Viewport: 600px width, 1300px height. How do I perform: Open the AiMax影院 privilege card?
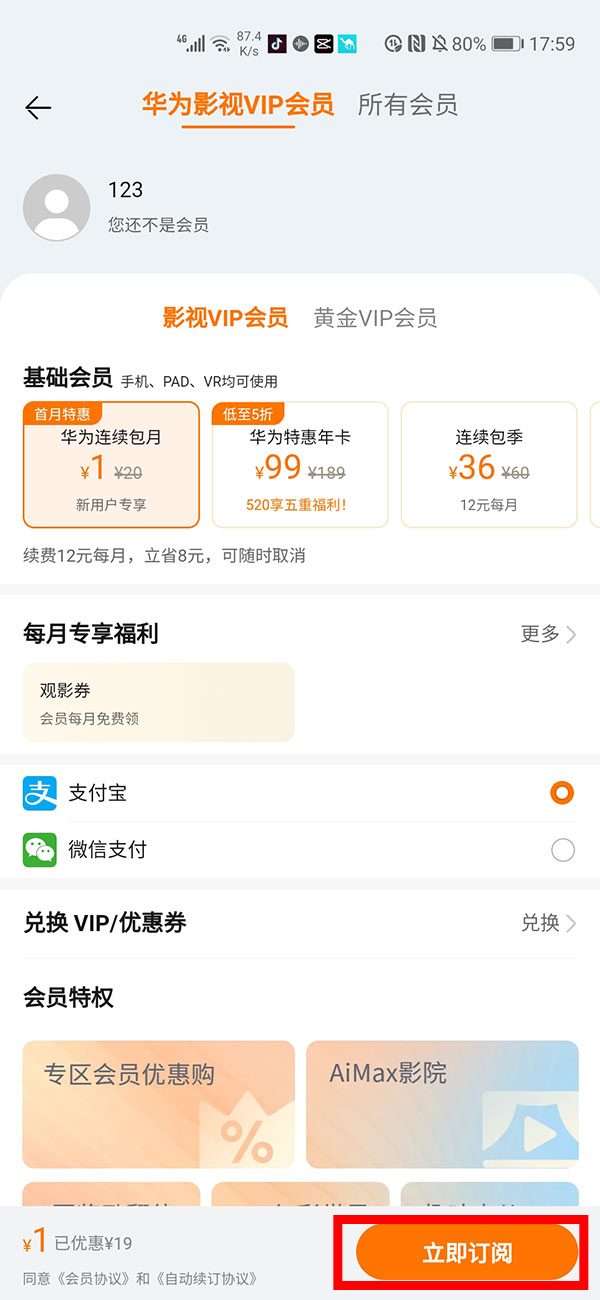442,1104
